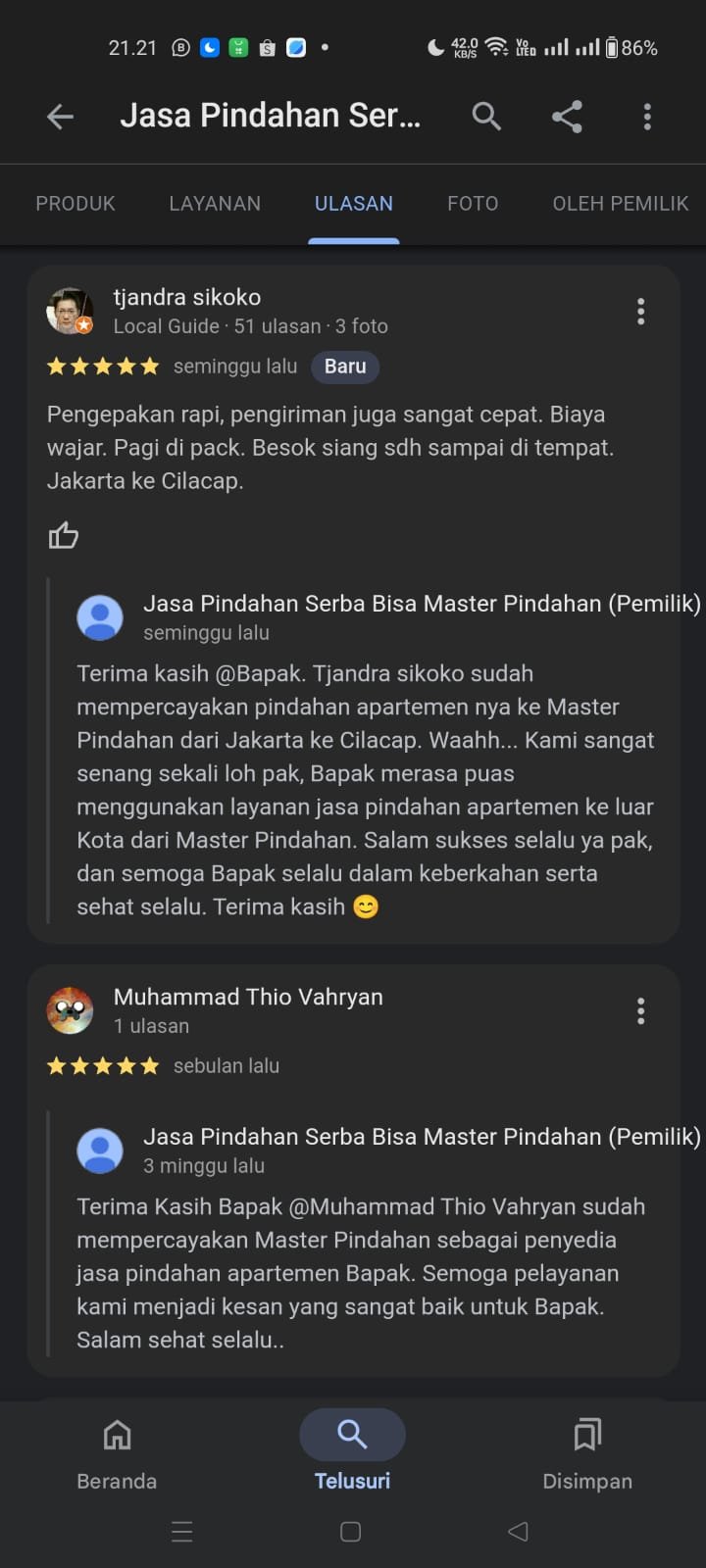Switch to the FOTO tab
This screenshot has width=706, height=1568.
click(x=473, y=204)
